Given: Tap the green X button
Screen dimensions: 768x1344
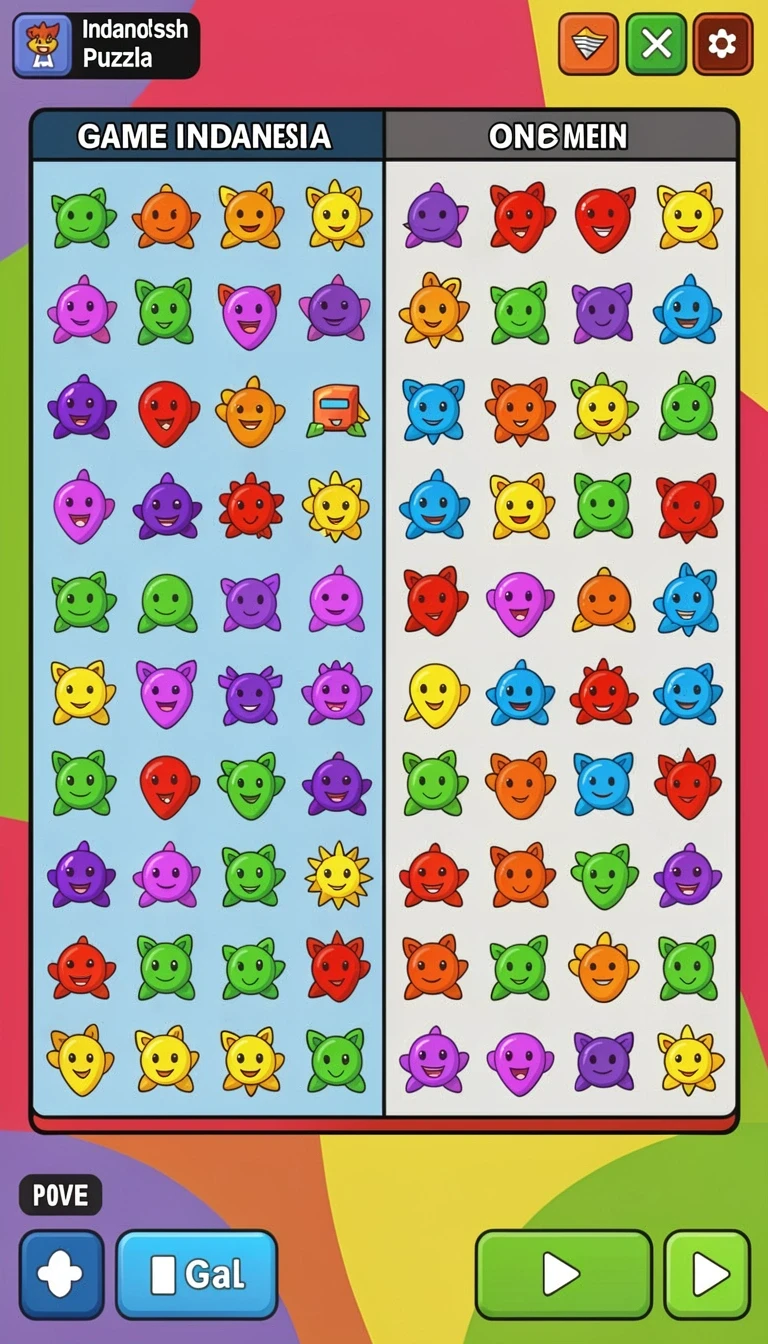Looking at the screenshot, I should pyautogui.click(x=656, y=44).
